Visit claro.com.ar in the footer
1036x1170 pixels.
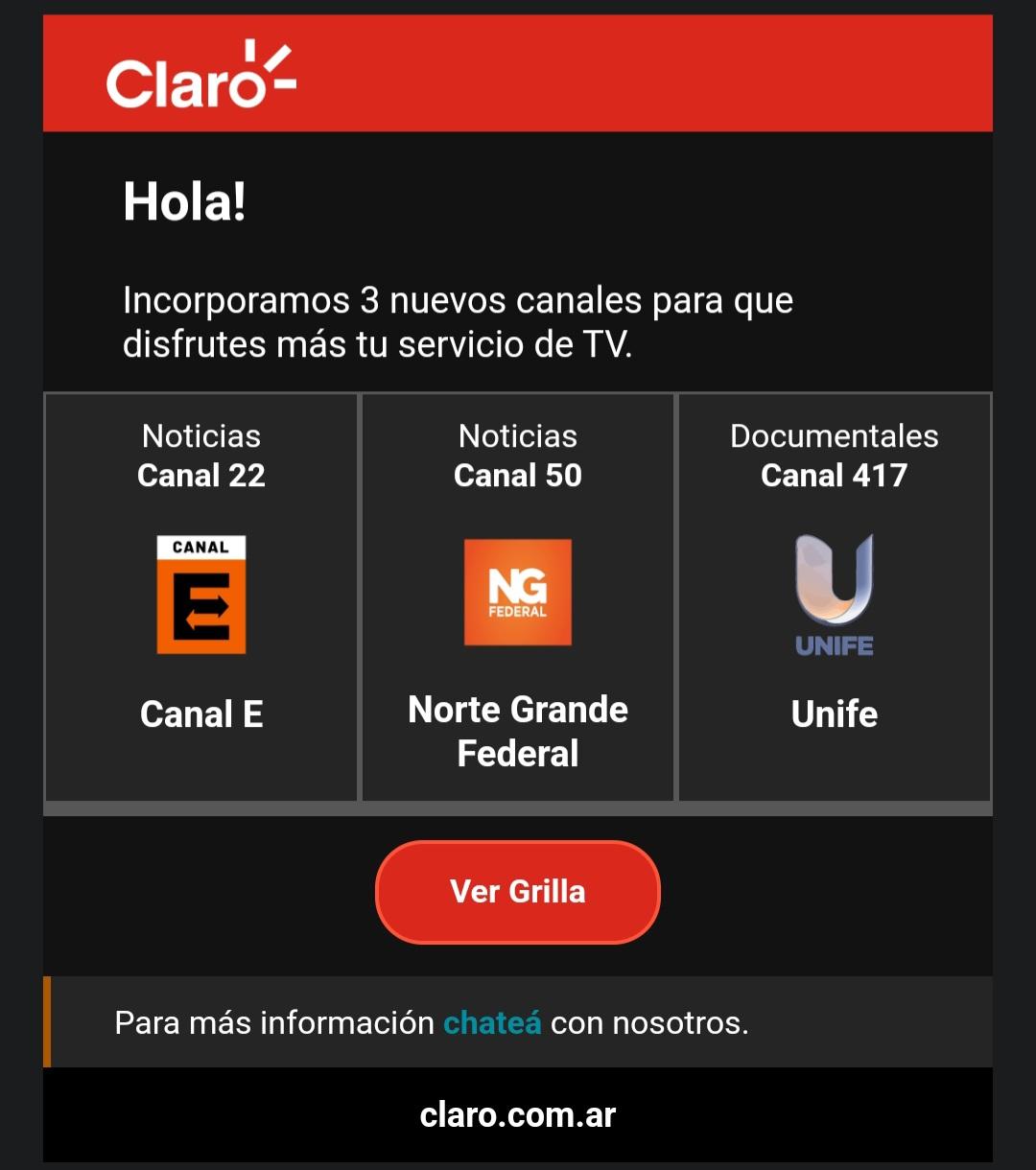(517, 1114)
